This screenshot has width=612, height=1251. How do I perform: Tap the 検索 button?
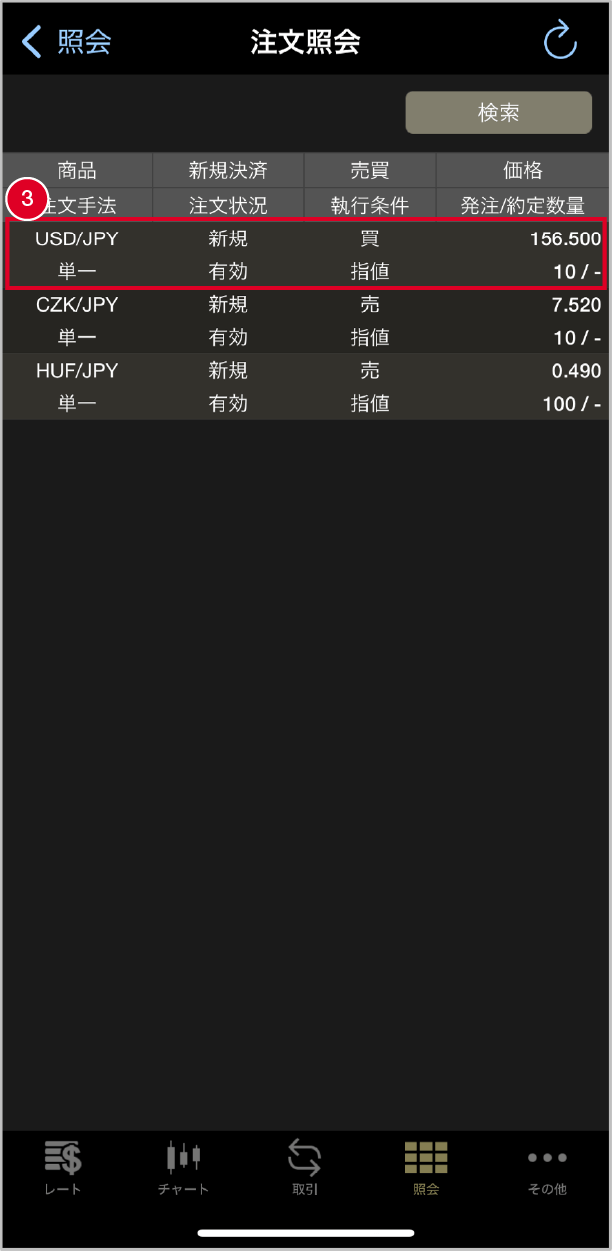[498, 113]
